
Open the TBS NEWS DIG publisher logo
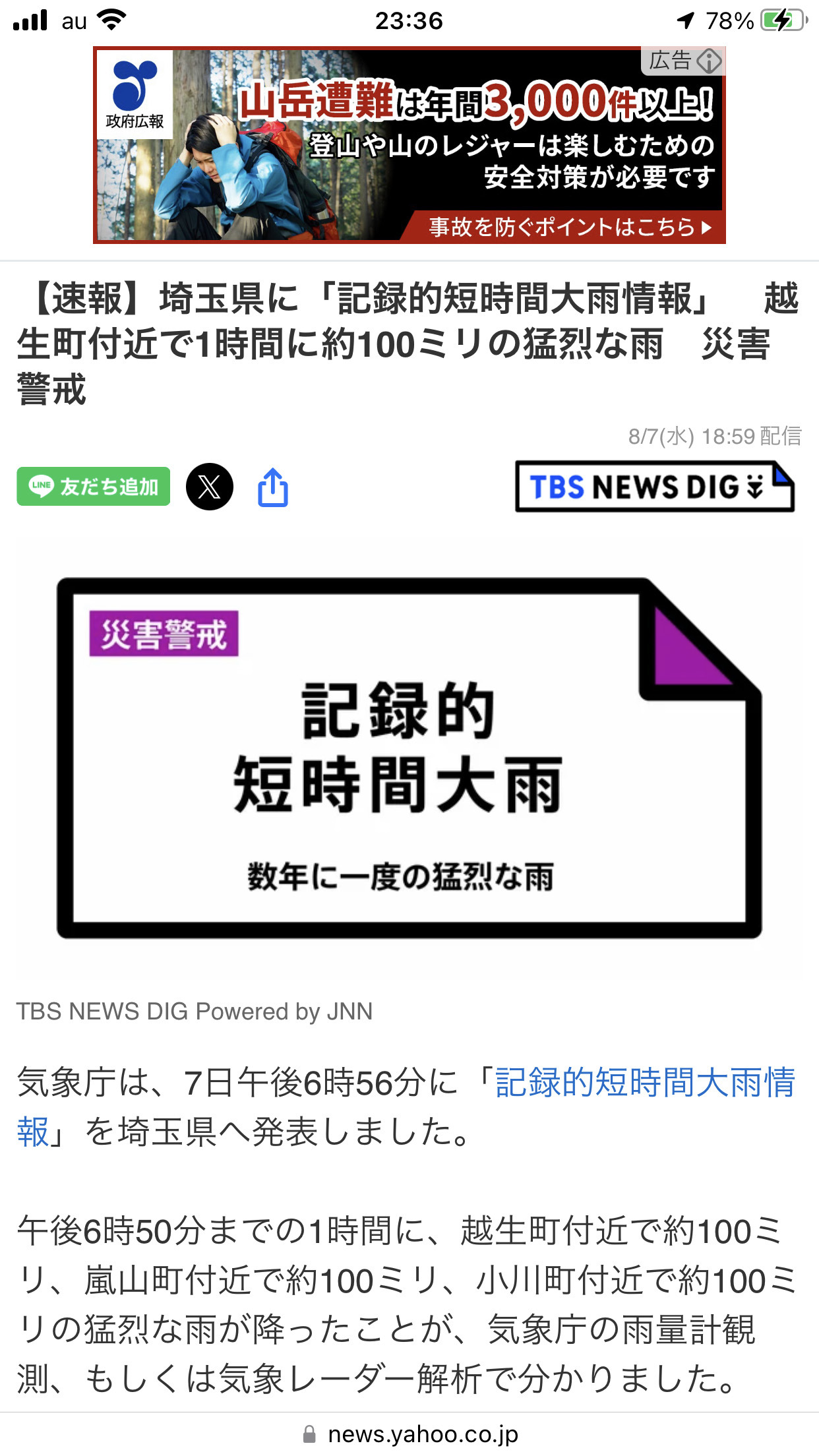click(655, 487)
